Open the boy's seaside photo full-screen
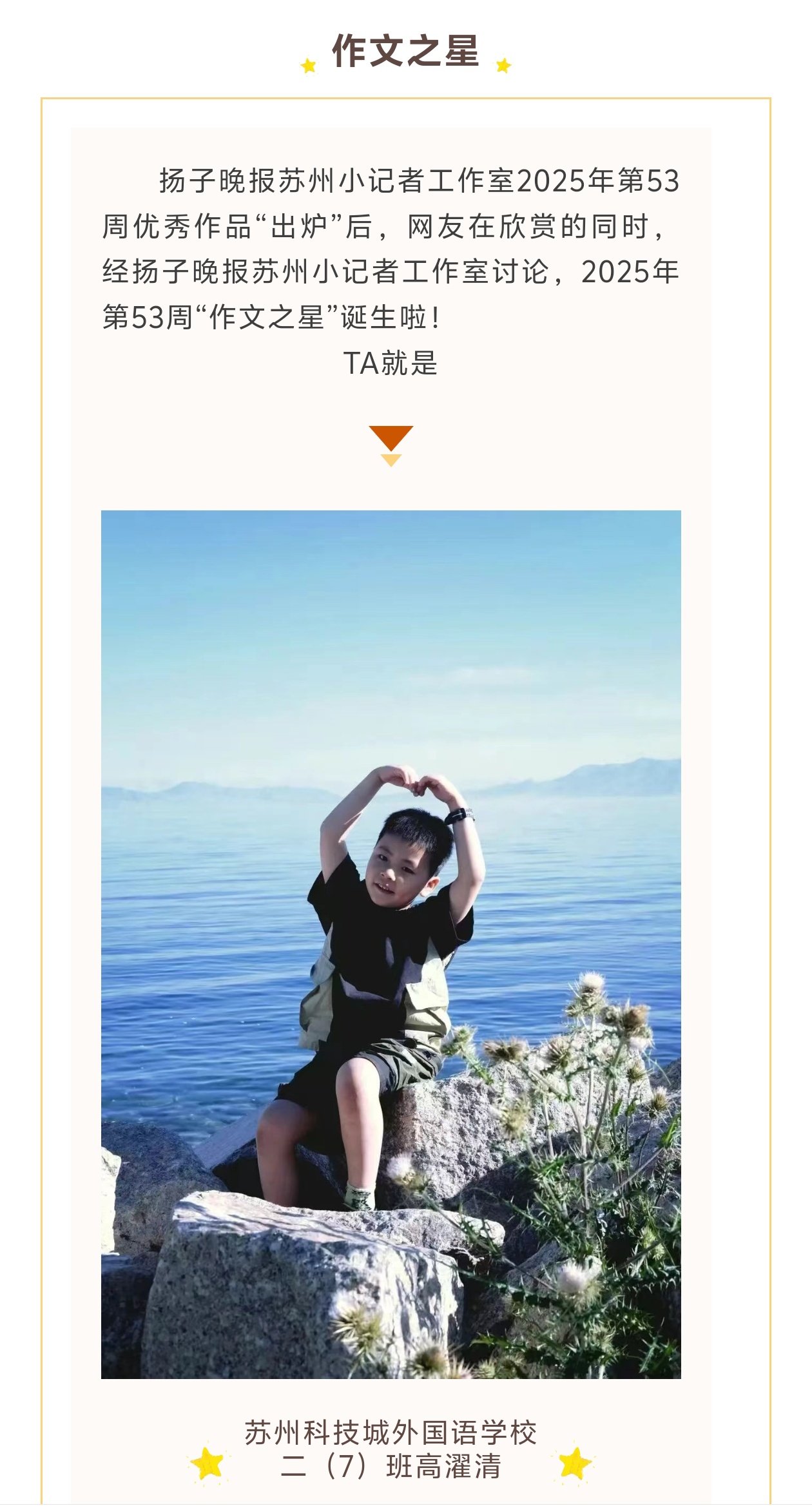The image size is (812, 1506). pyautogui.click(x=391, y=943)
